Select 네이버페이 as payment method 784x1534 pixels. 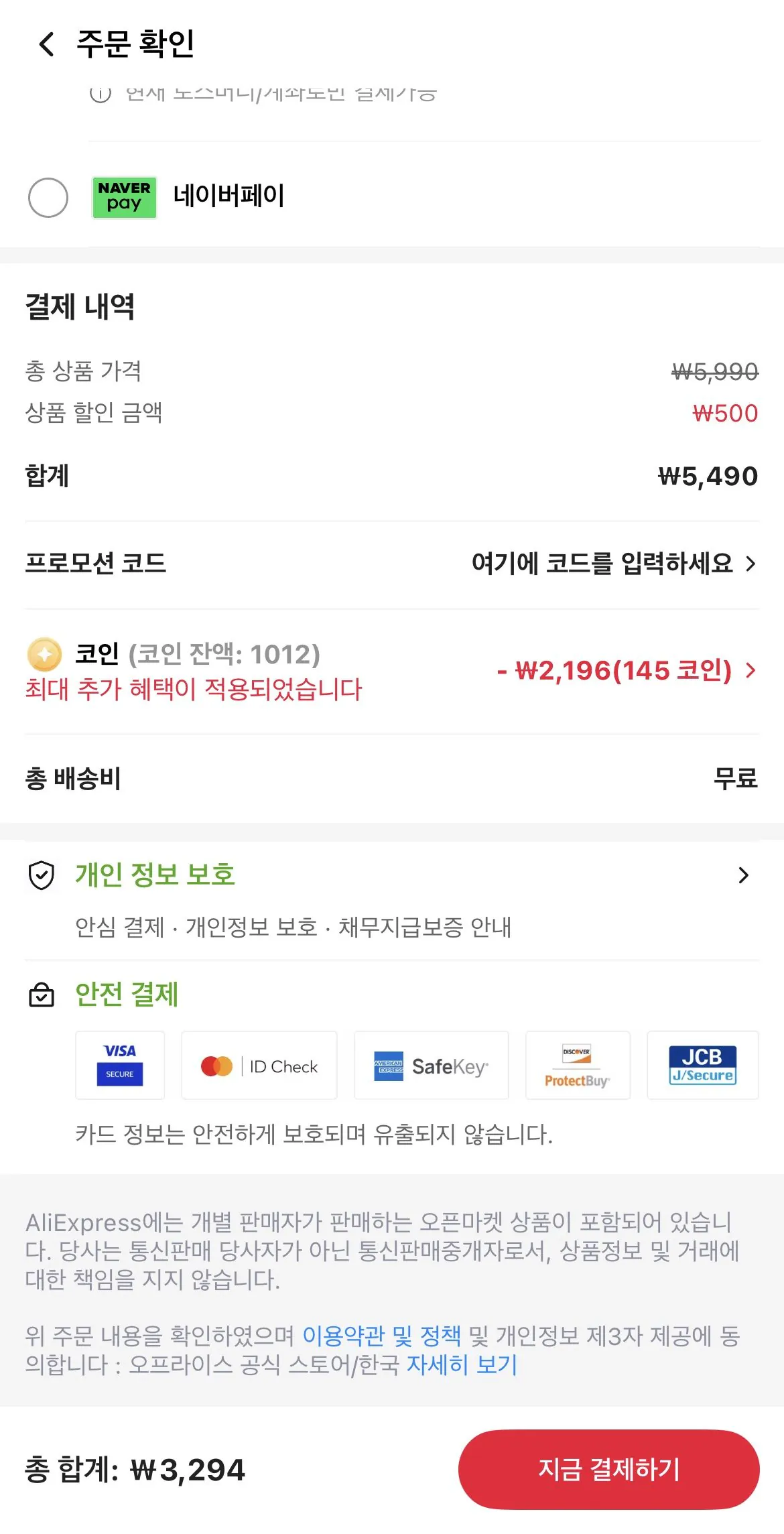pyautogui.click(x=48, y=197)
